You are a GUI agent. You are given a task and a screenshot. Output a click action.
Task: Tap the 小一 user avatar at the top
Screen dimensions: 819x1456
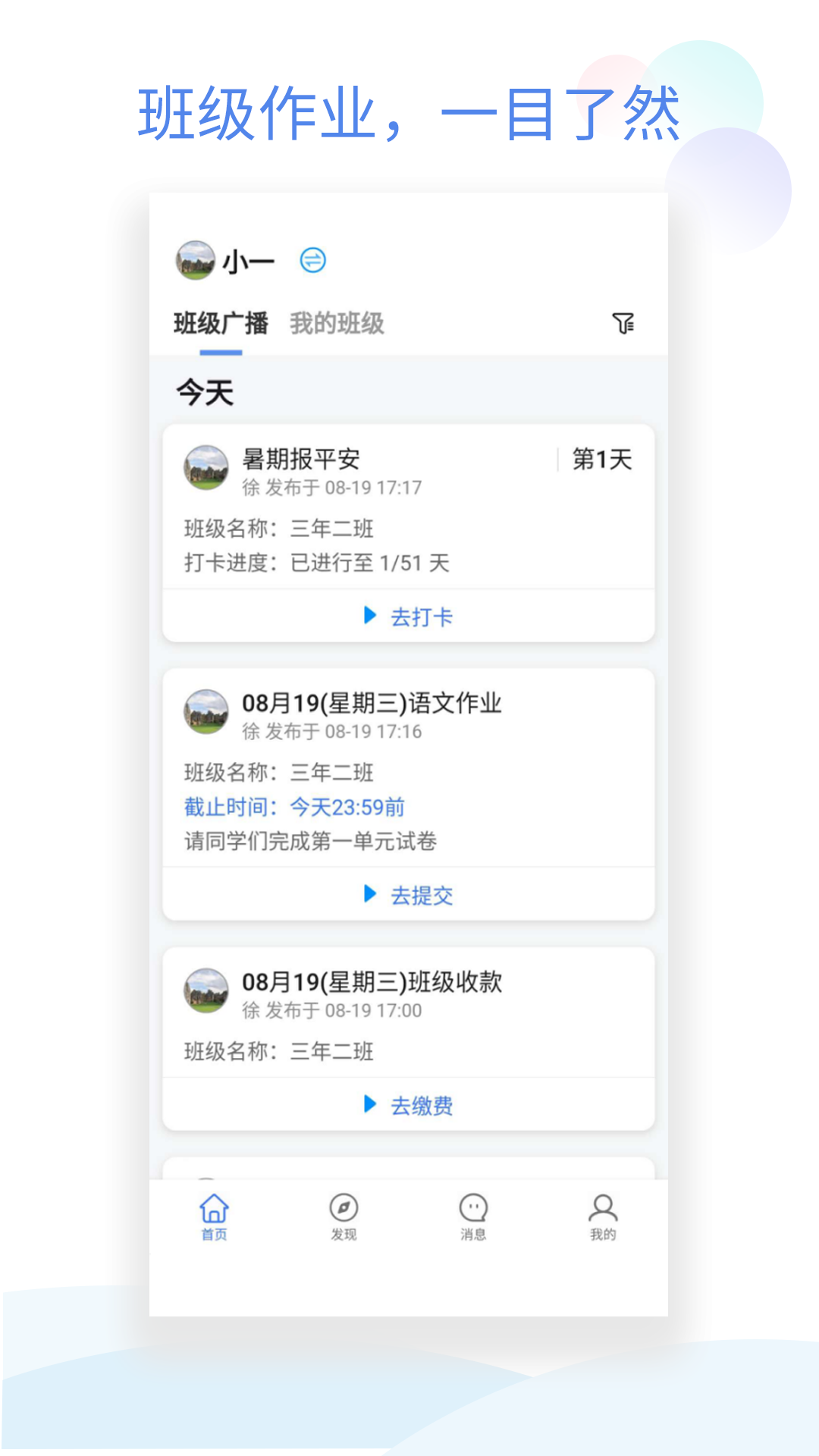pos(194,259)
